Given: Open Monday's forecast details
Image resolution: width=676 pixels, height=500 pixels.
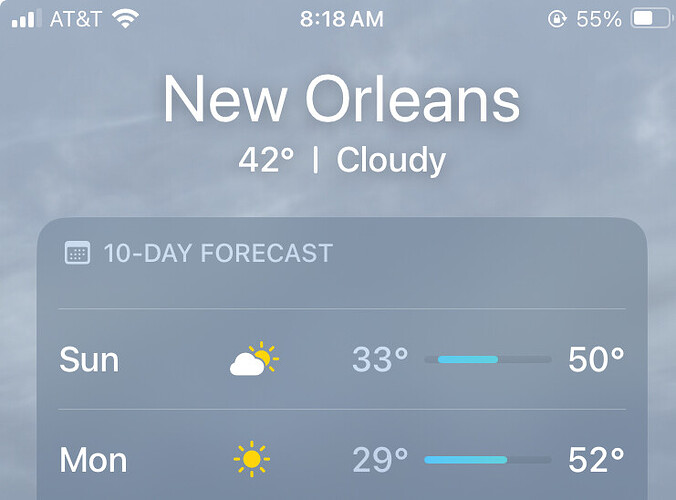Looking at the screenshot, I should click(341, 459).
